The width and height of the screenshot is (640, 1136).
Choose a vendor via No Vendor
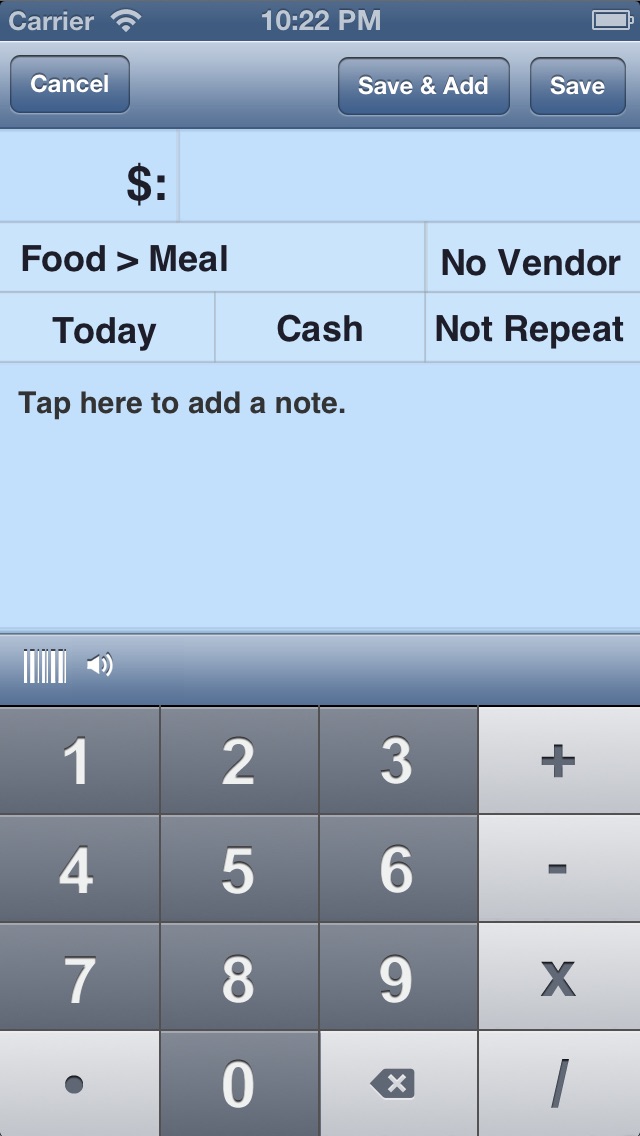(533, 258)
